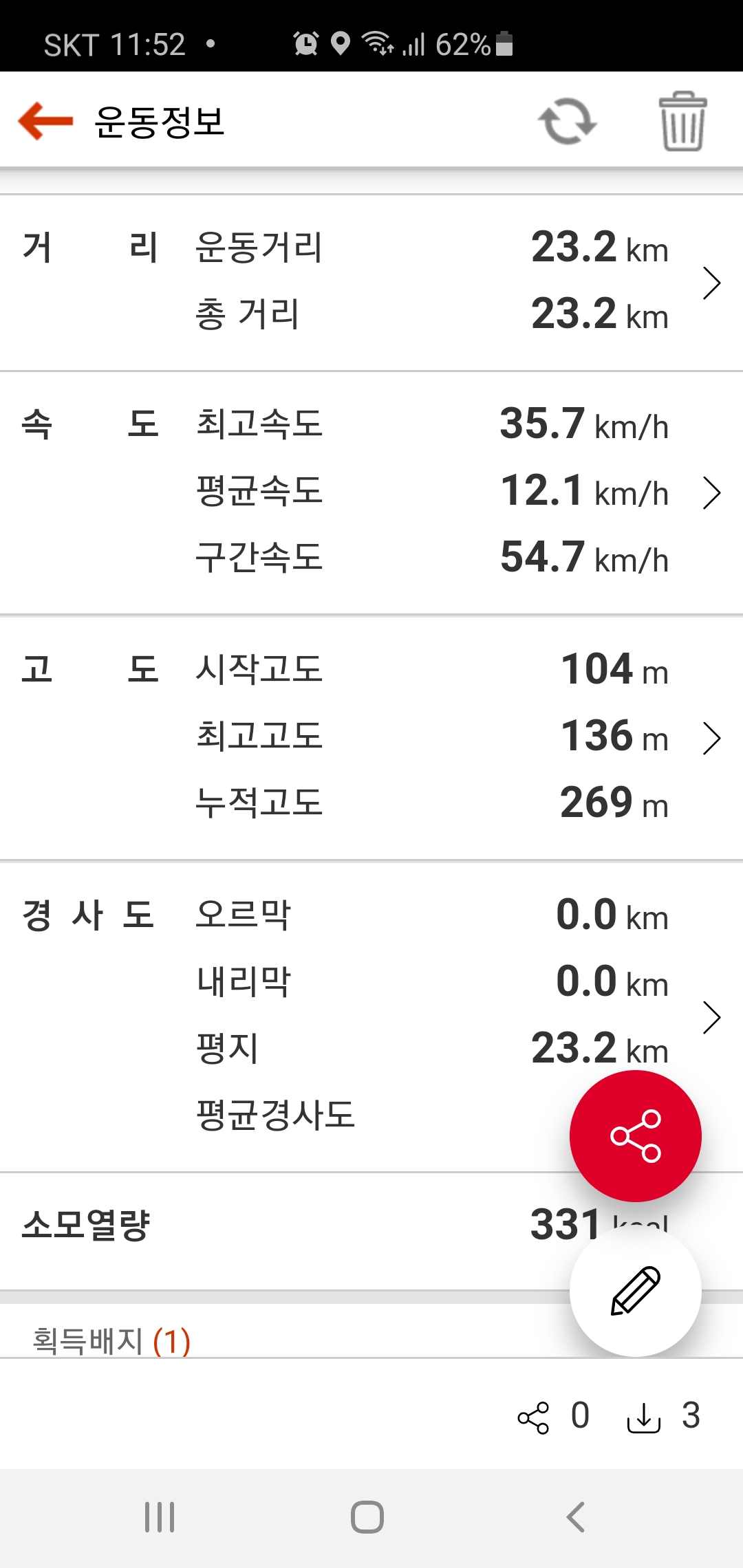The height and width of the screenshot is (1568, 743).
Task: Tap the refresh sync icon
Action: (x=567, y=122)
